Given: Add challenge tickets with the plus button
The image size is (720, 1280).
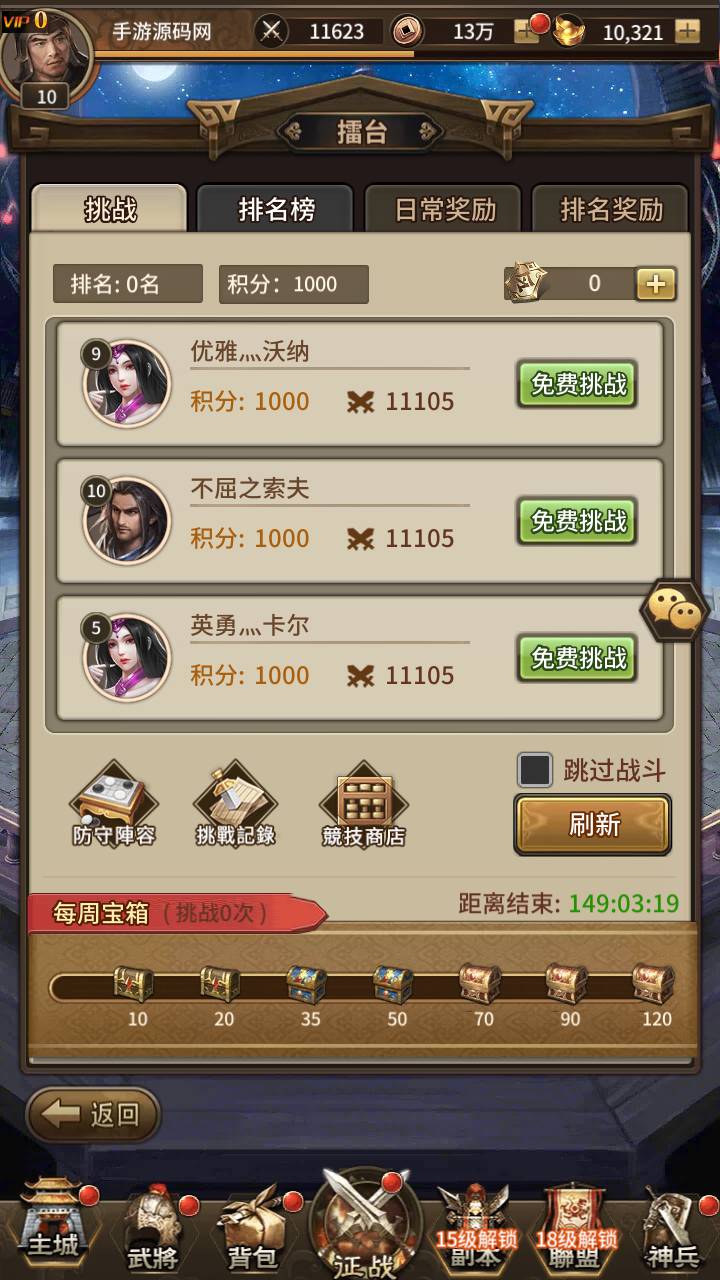Looking at the screenshot, I should click(x=656, y=284).
